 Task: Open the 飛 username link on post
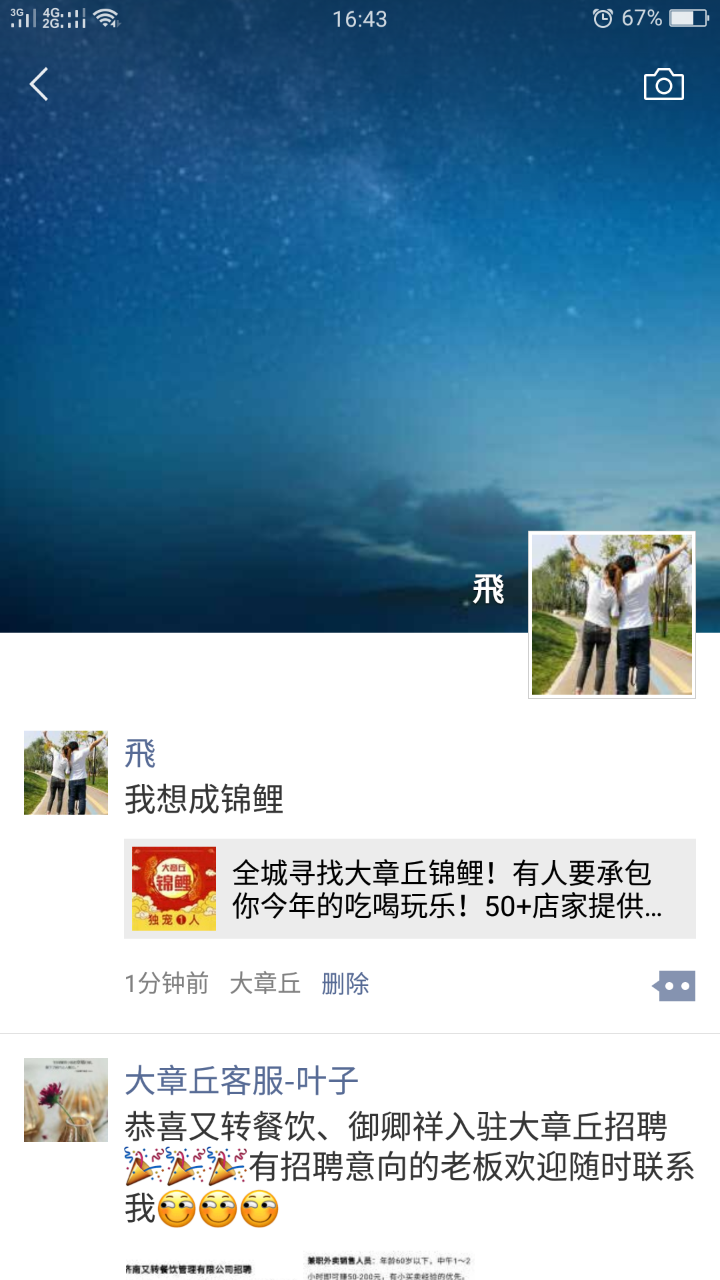141,753
